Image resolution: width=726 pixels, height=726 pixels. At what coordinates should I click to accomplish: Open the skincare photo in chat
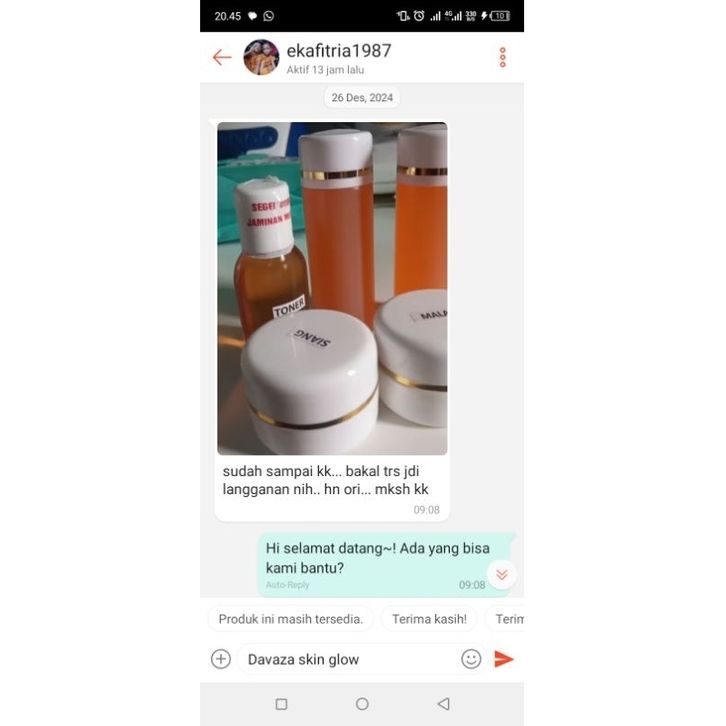pos(332,288)
